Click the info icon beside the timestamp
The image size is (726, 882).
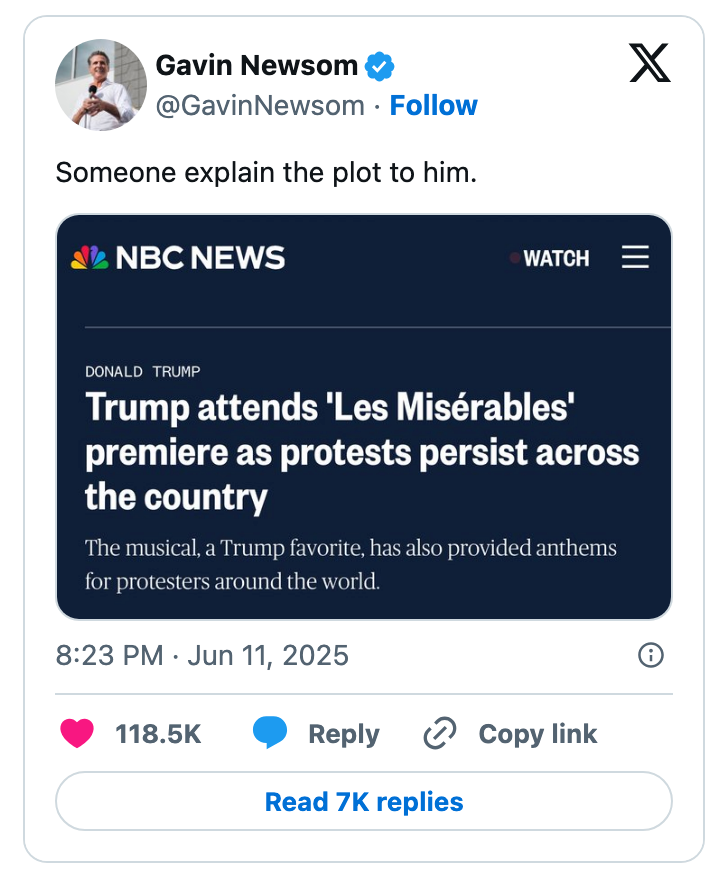pyautogui.click(x=651, y=656)
